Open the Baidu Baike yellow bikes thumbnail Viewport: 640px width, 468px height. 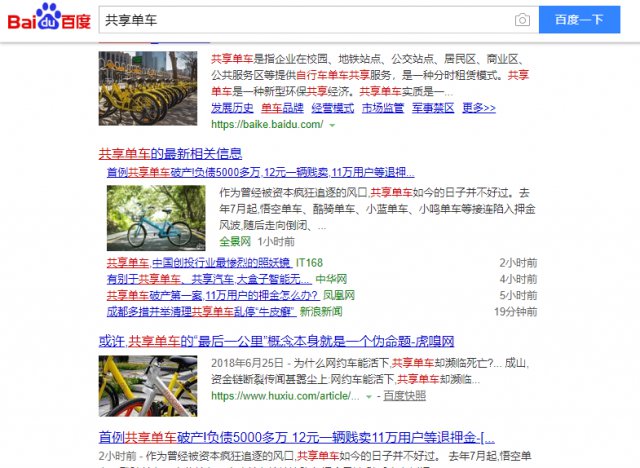coord(148,88)
